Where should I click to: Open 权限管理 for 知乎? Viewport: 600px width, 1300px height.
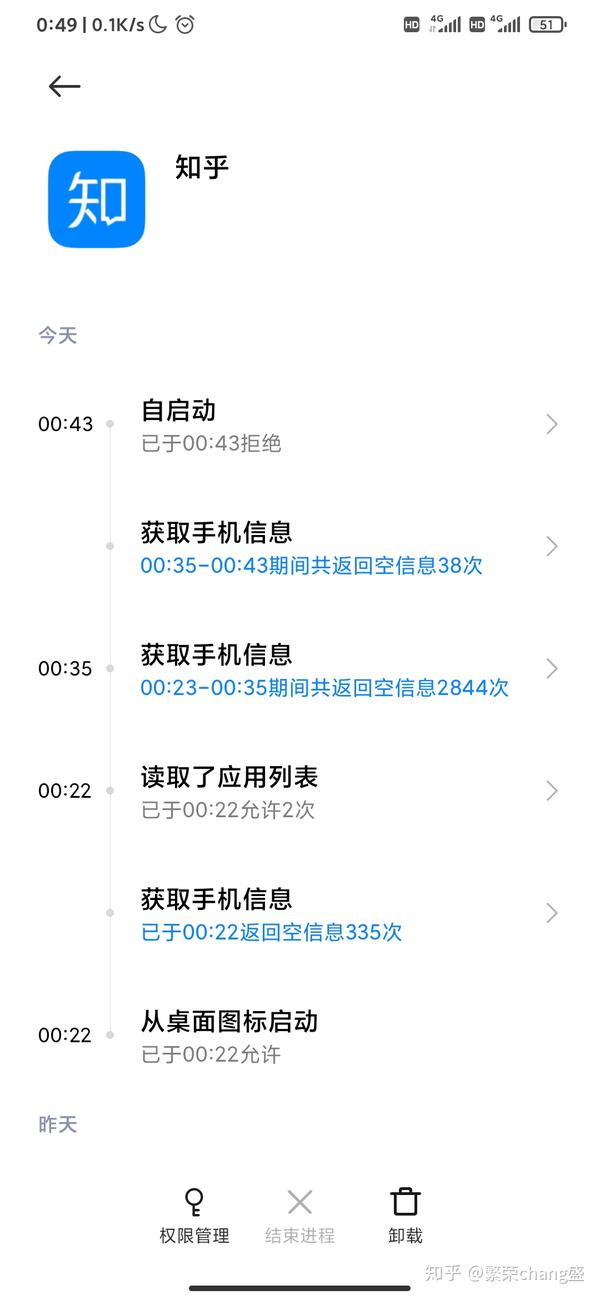pos(194,1215)
